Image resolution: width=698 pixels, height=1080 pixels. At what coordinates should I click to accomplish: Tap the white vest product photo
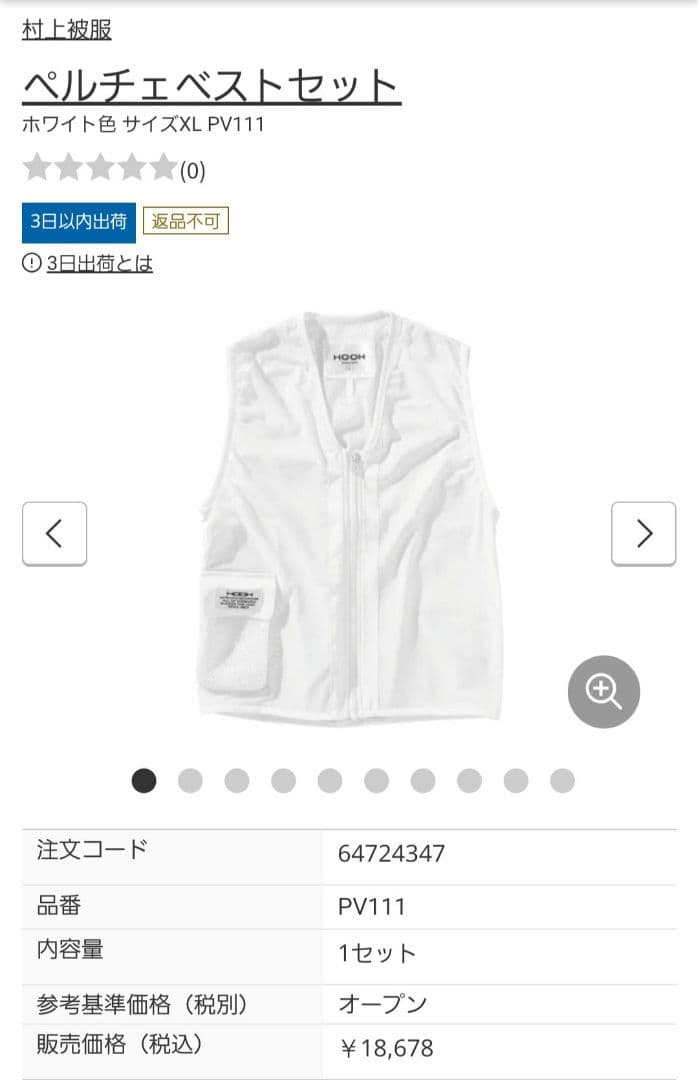click(x=349, y=520)
